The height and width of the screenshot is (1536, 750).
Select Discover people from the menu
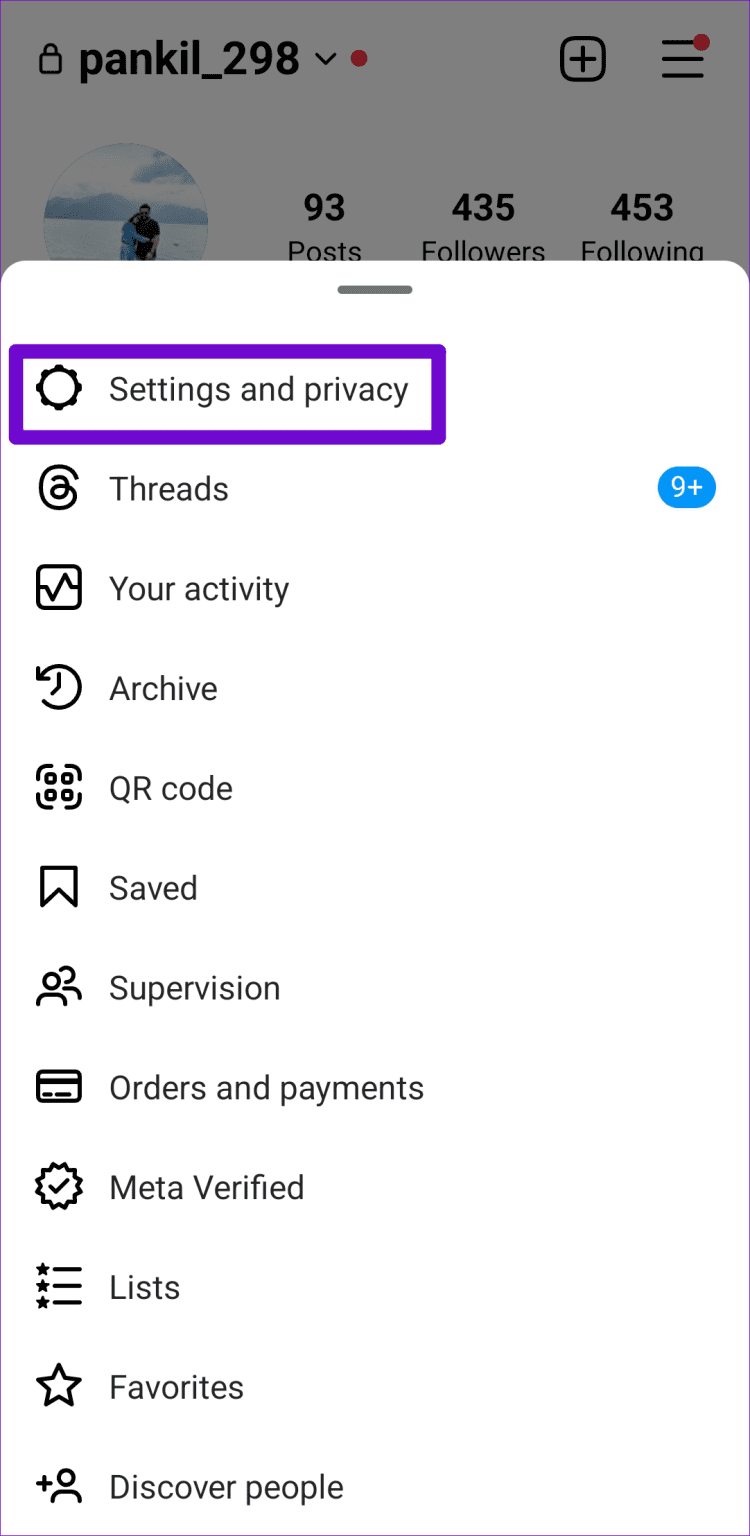point(225,1487)
